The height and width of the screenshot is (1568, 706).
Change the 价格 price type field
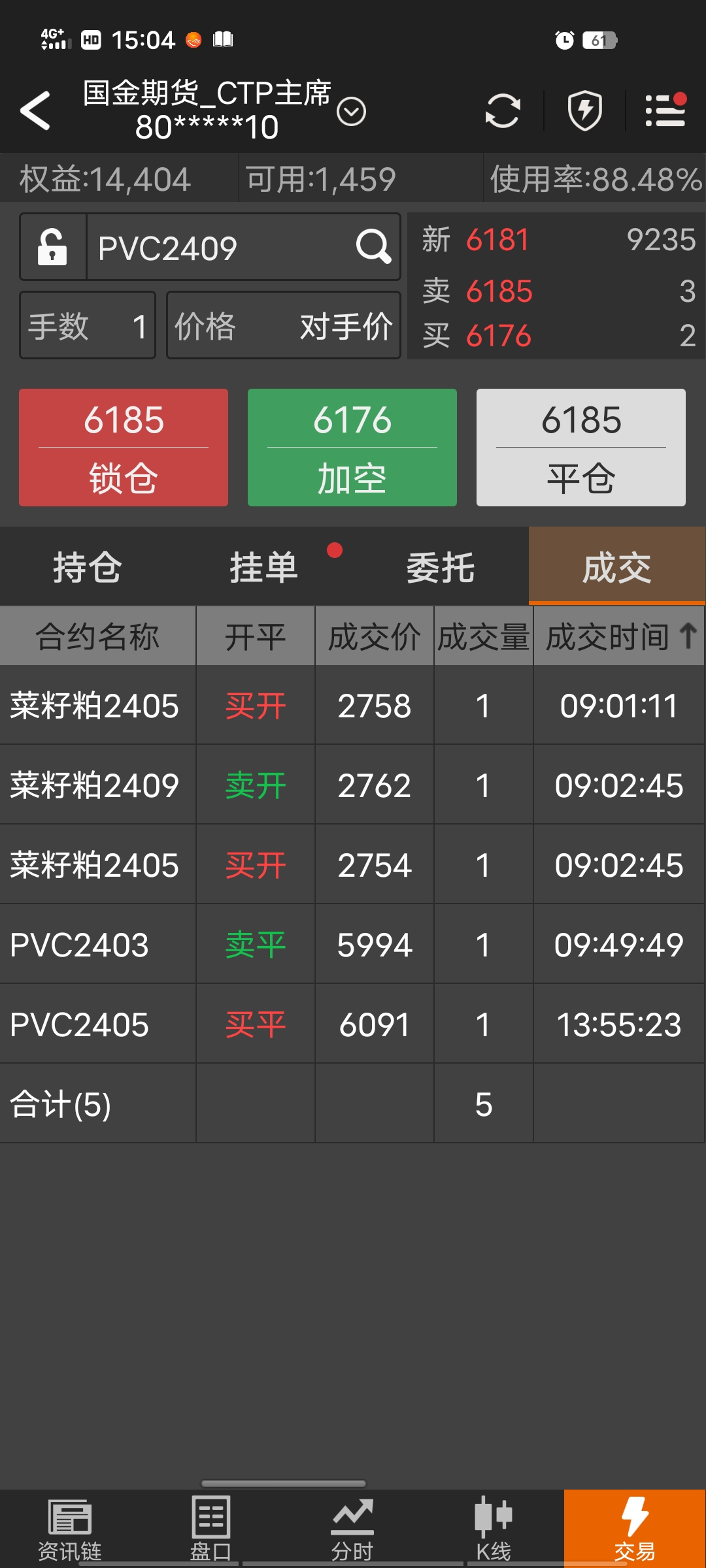pyautogui.click(x=283, y=325)
